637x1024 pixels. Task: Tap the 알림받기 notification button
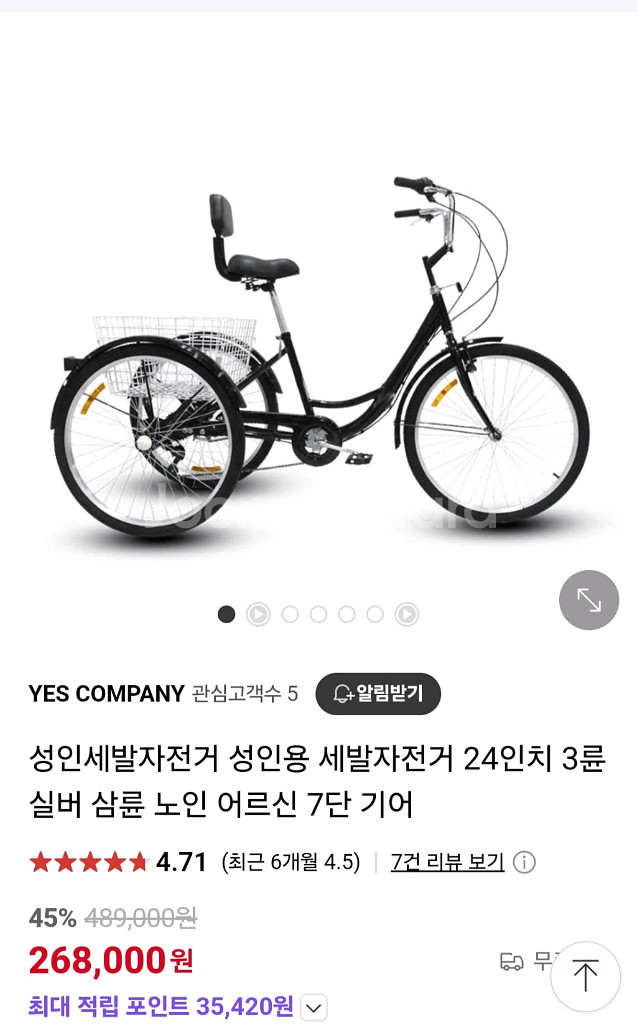tap(378, 693)
